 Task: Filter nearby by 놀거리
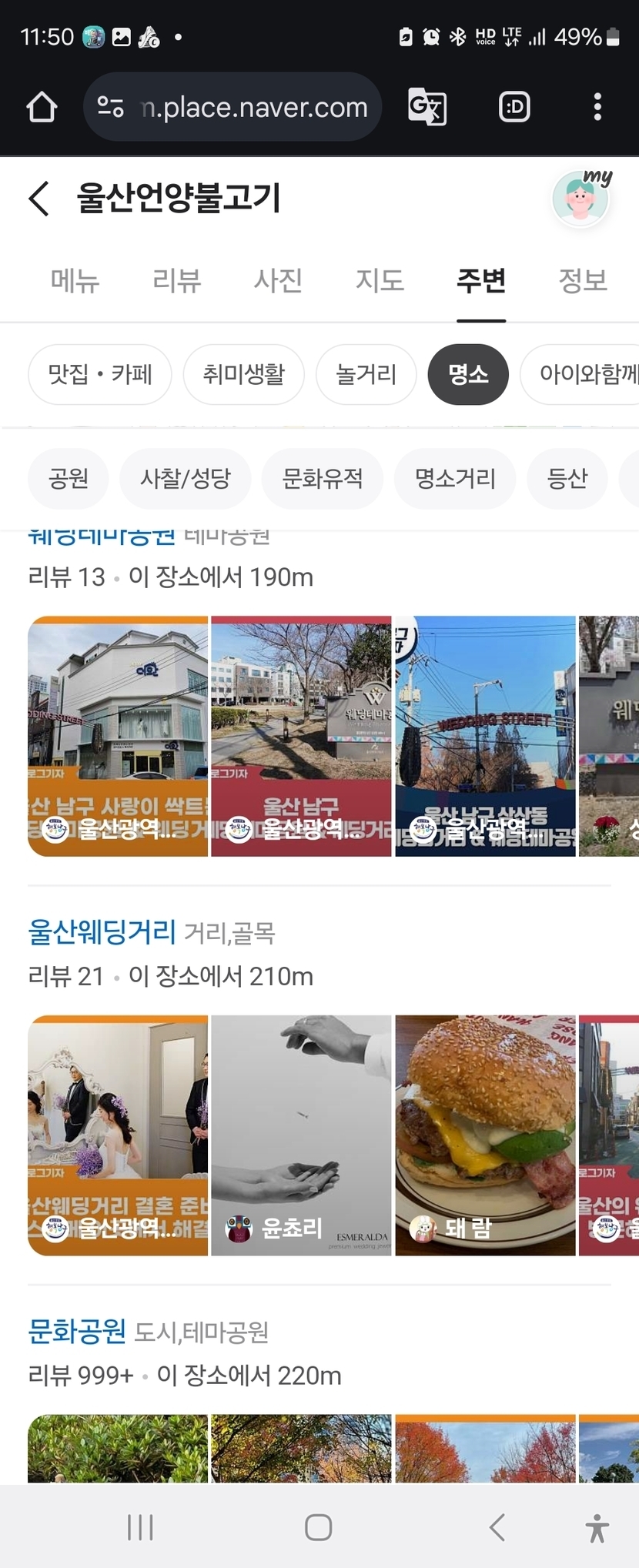366,375
